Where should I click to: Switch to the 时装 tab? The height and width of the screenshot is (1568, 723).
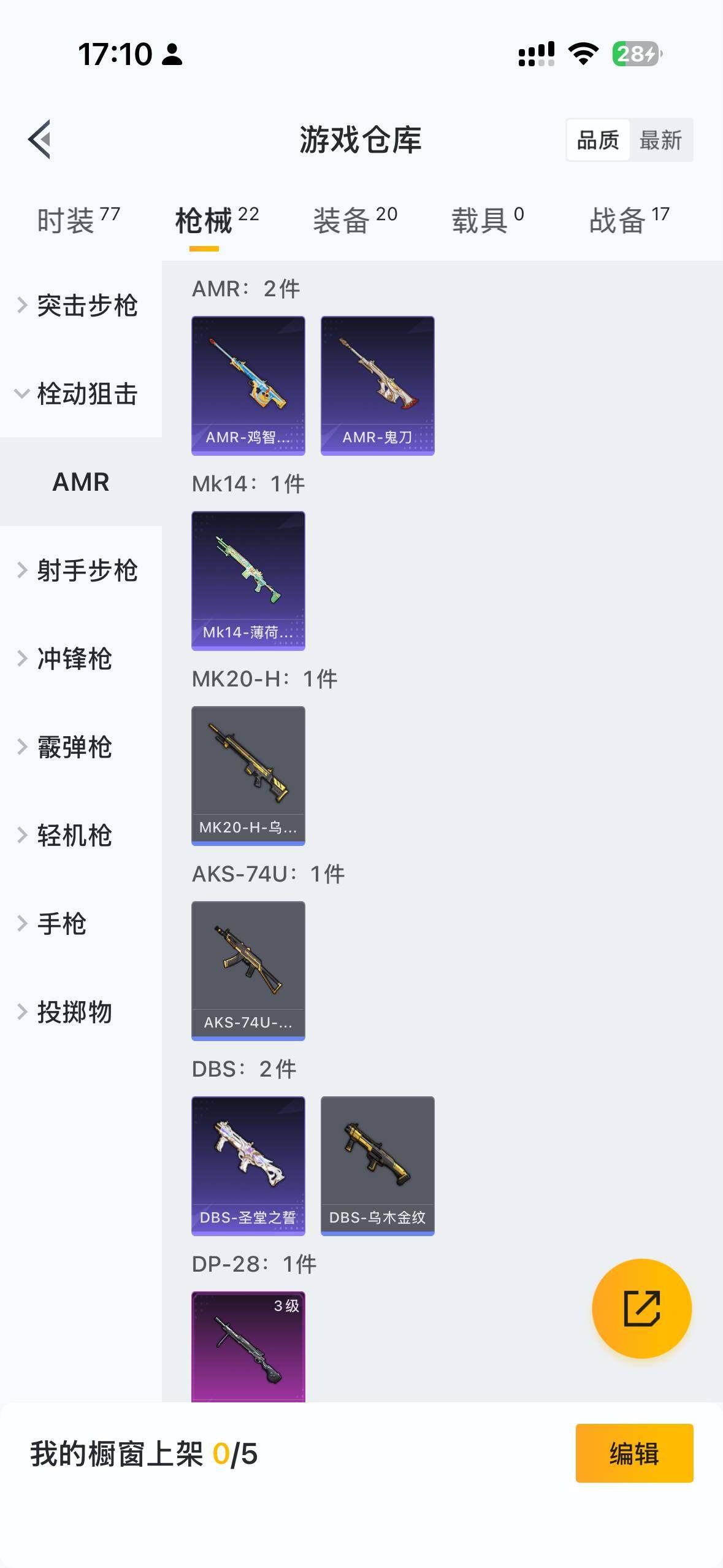(x=78, y=220)
